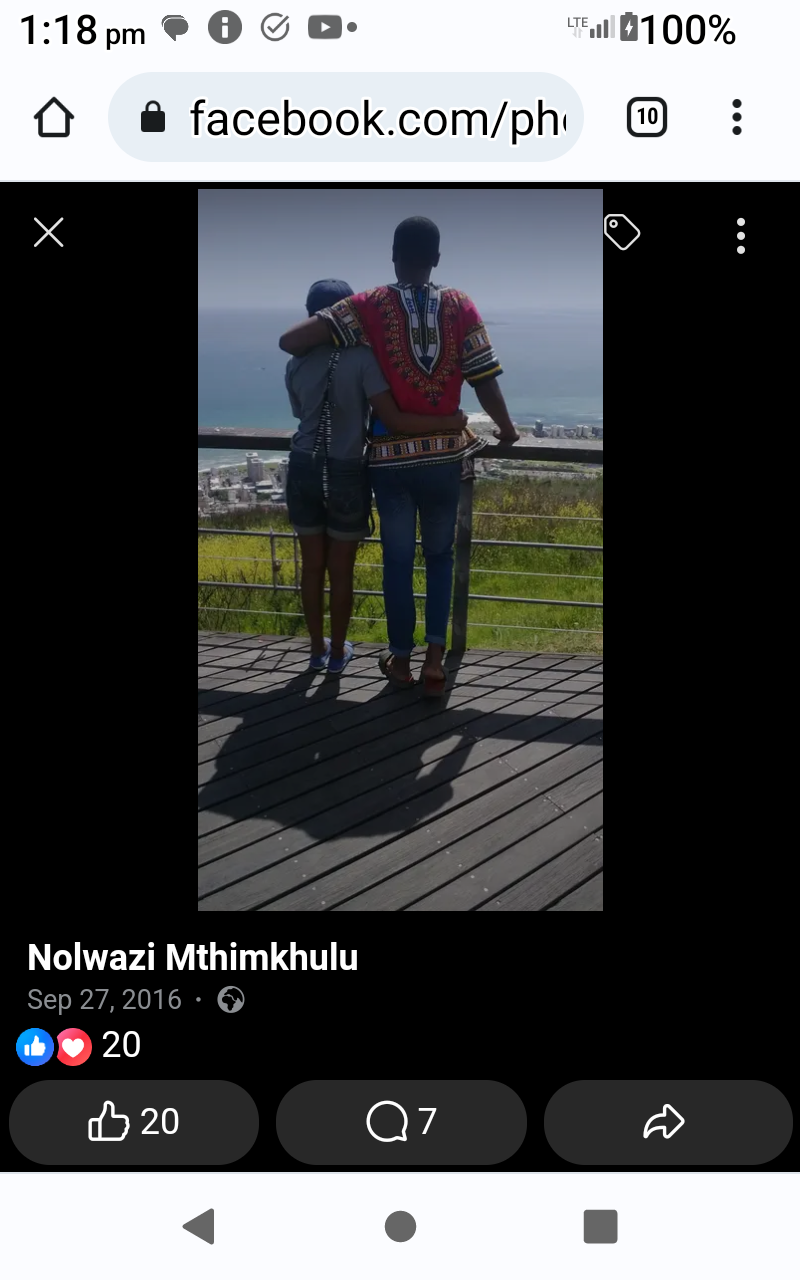Open the comments on this photo
Viewport: 800px width, 1280px height.
[x=401, y=1122]
